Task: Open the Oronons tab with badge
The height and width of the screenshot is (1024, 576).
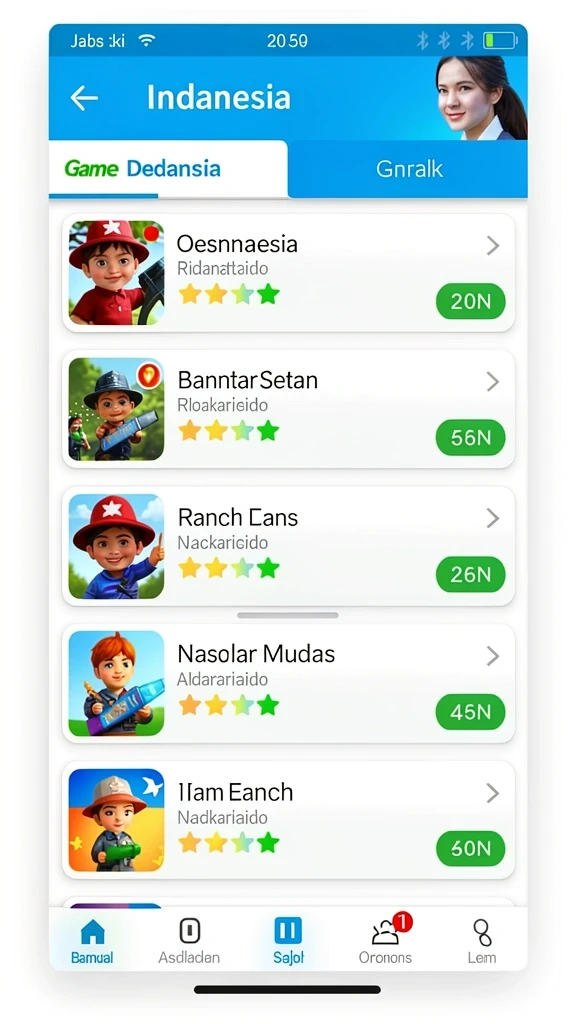Action: pos(385,940)
